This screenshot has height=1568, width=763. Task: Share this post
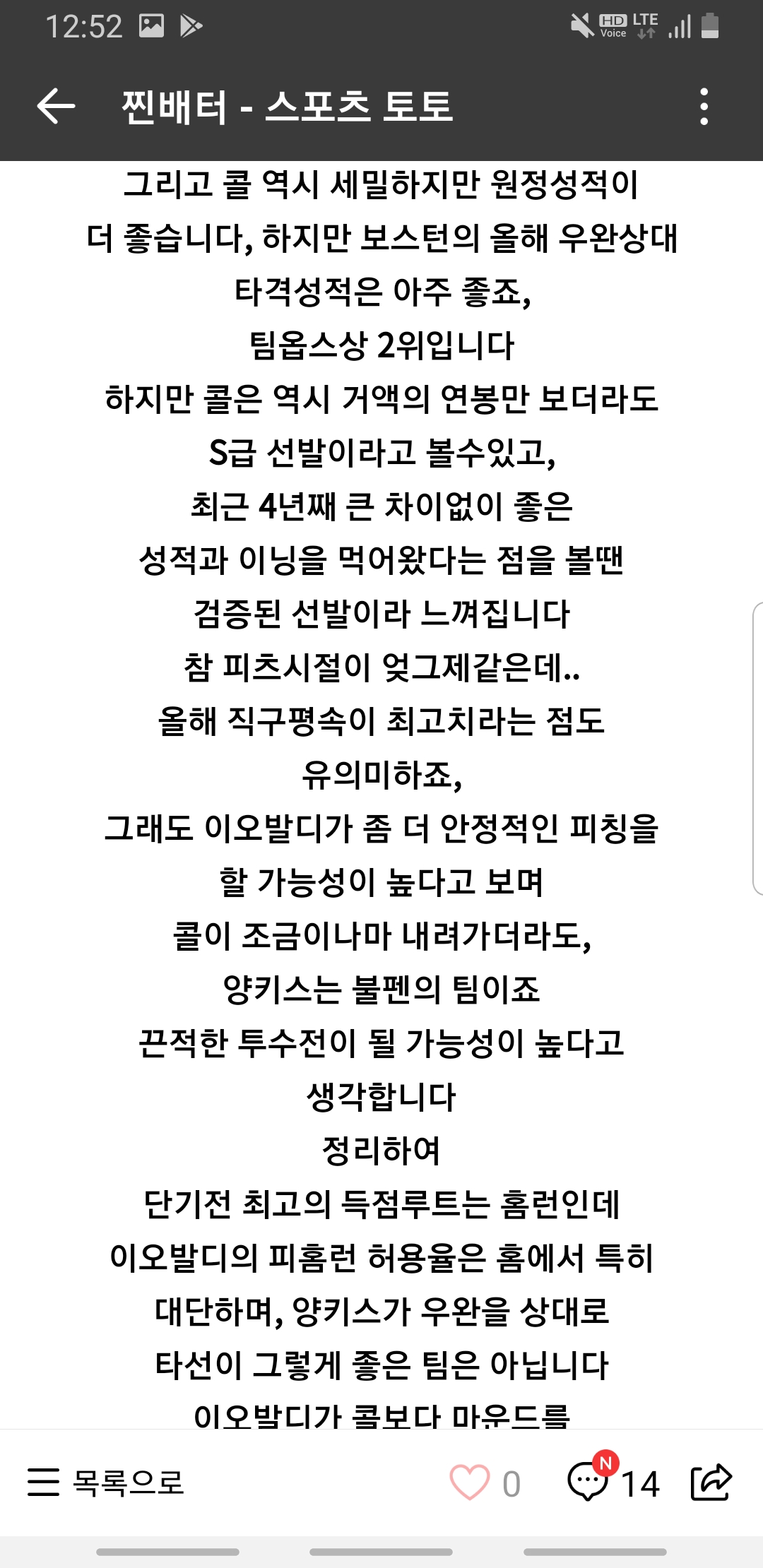click(711, 1481)
